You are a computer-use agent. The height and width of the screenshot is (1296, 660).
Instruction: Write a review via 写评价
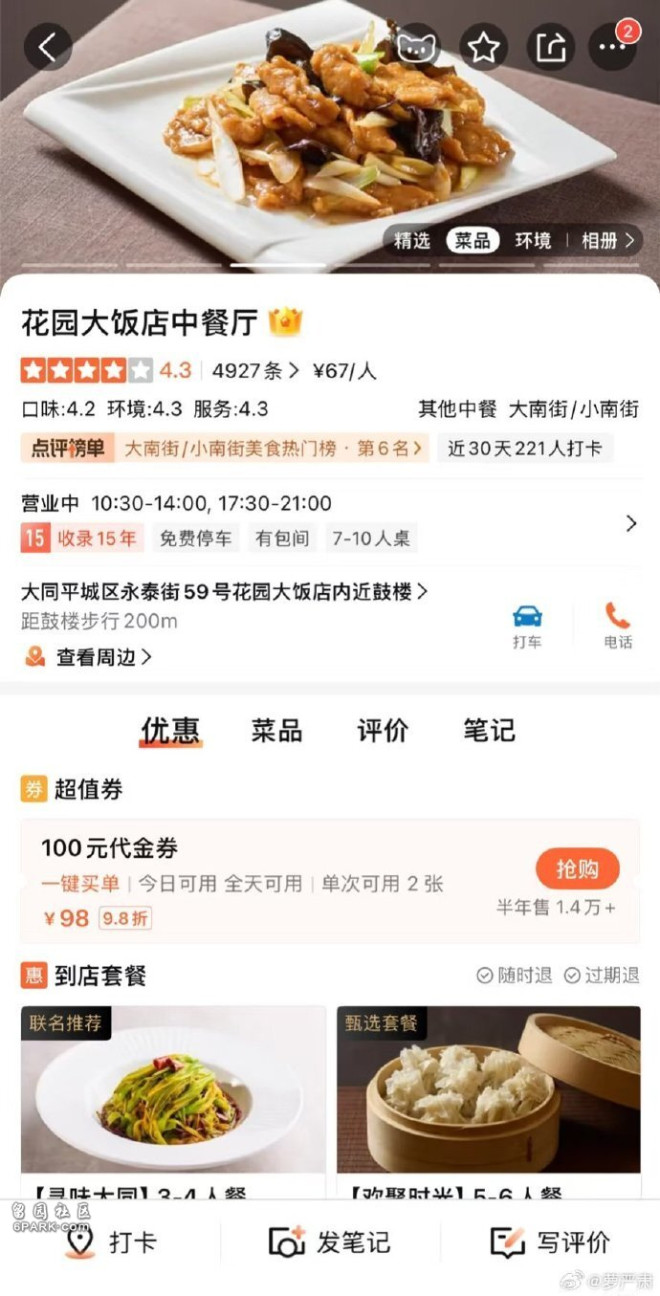click(x=550, y=1243)
